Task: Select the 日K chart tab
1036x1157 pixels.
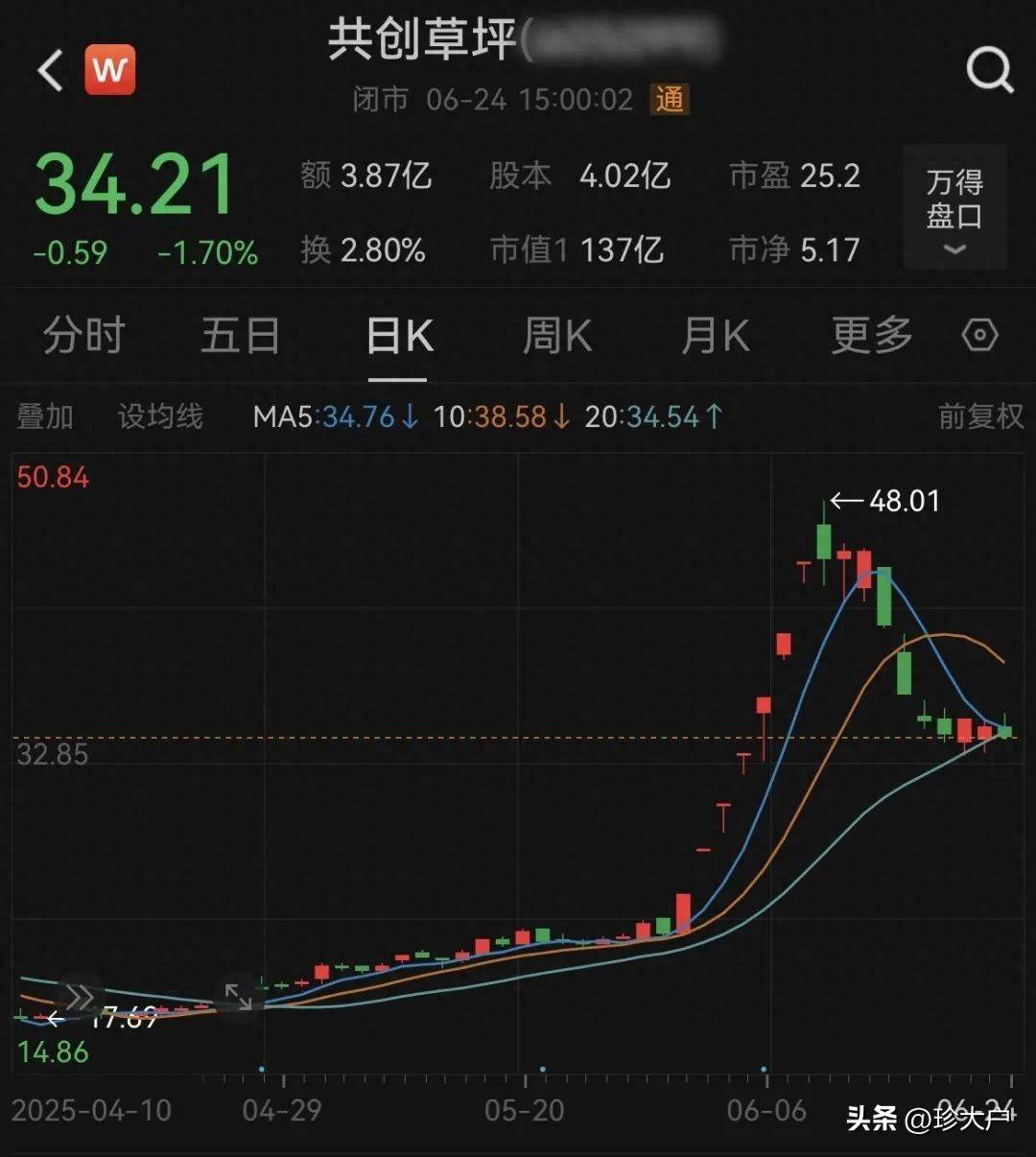Action: click(399, 336)
